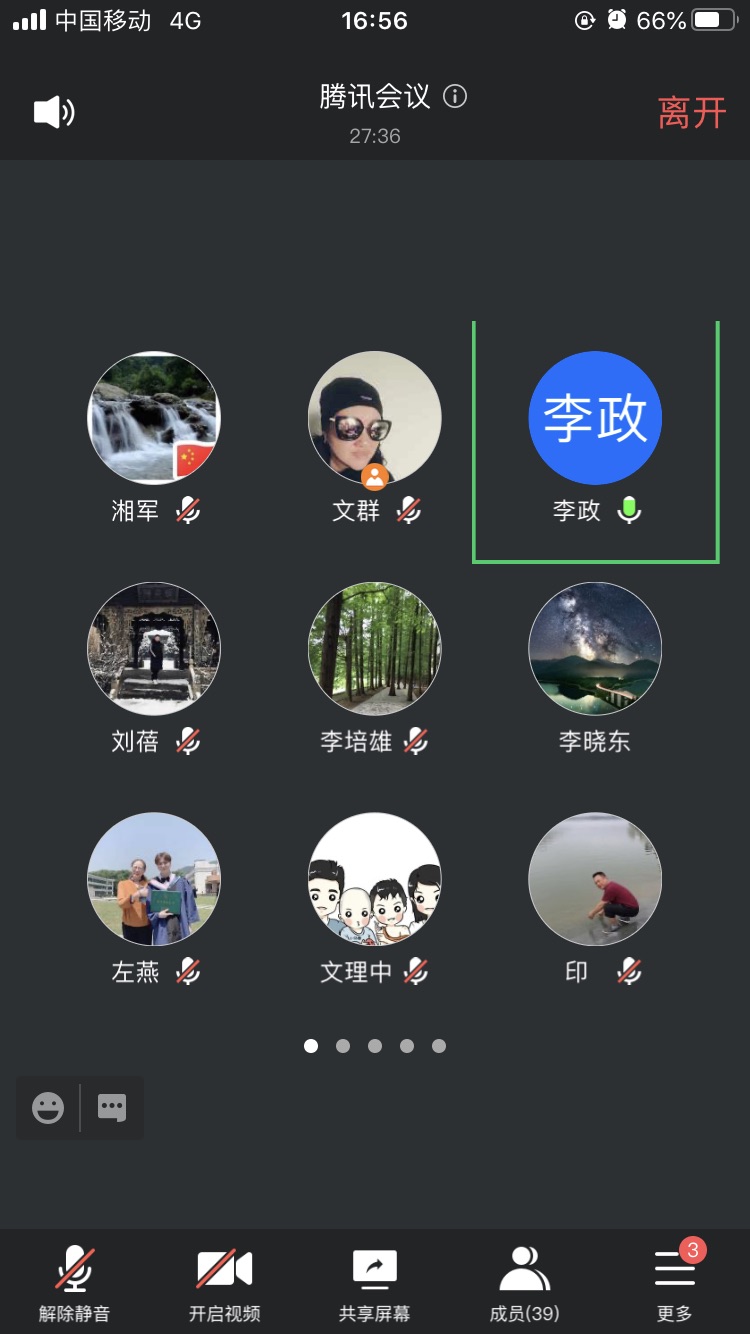Image resolution: width=750 pixels, height=1334 pixels.
Task: Open meeting info beside 腾讯会议 title
Action: [455, 97]
